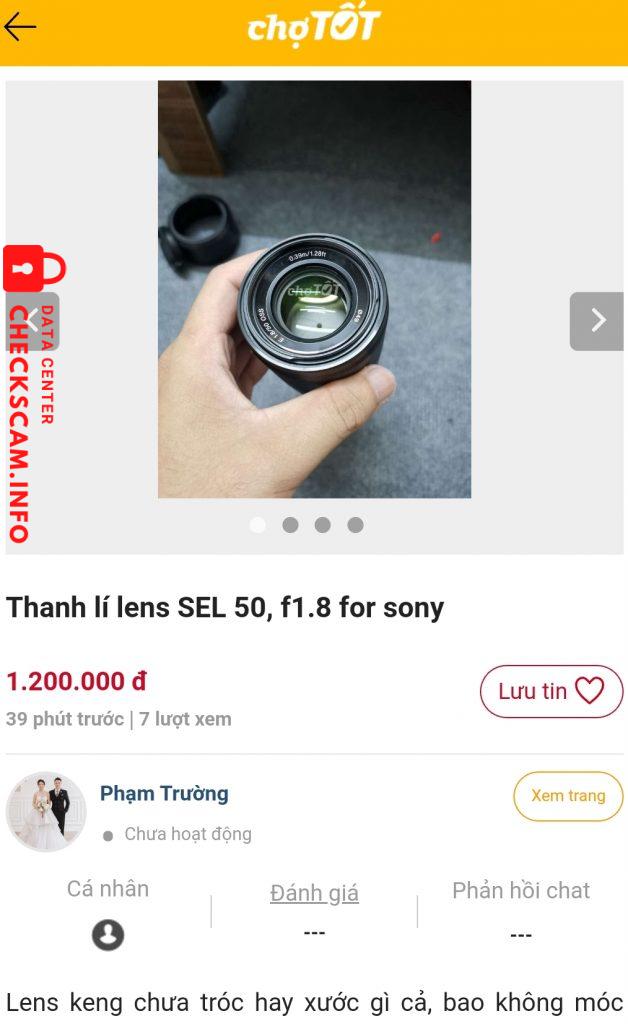
Task: Show the next listing photo
Action: [596, 321]
